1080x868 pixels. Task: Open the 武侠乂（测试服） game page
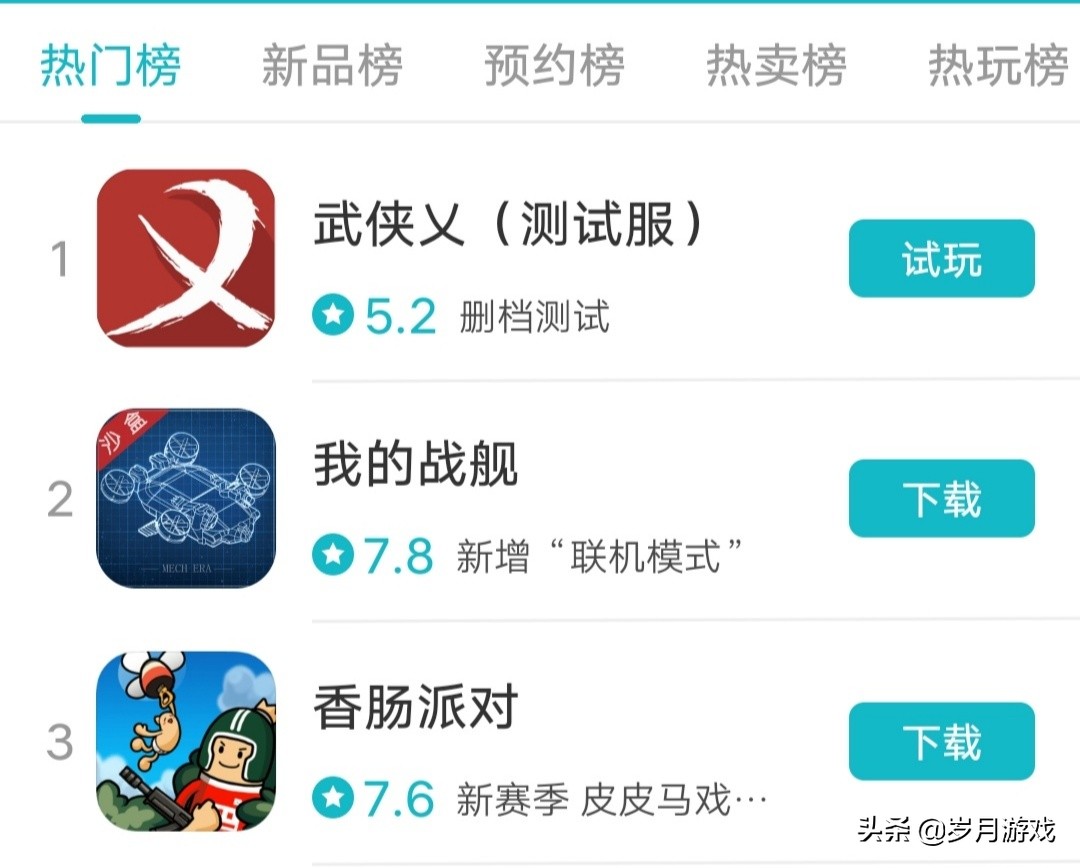click(509, 226)
